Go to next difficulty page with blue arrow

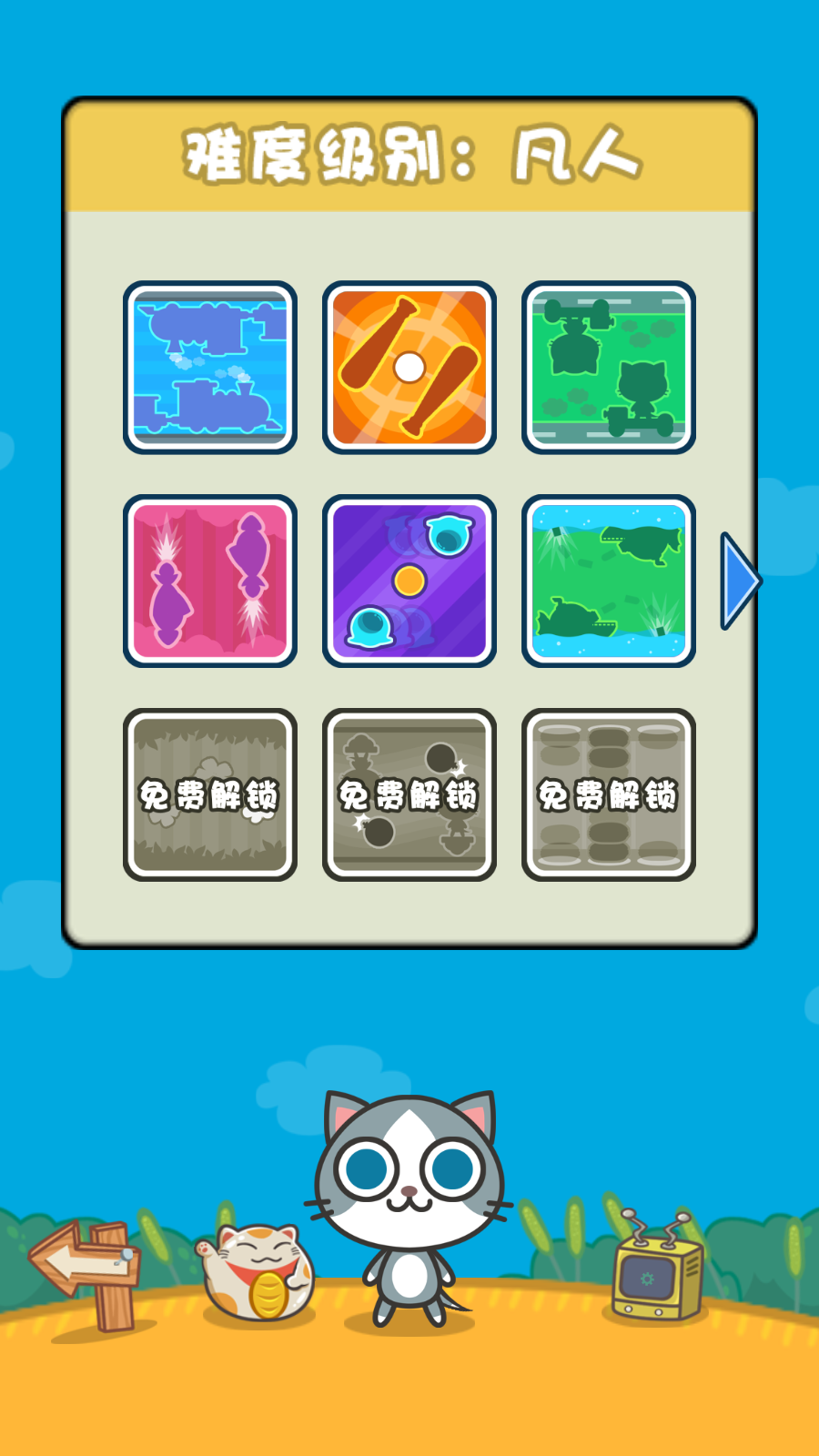pyautogui.click(x=739, y=581)
